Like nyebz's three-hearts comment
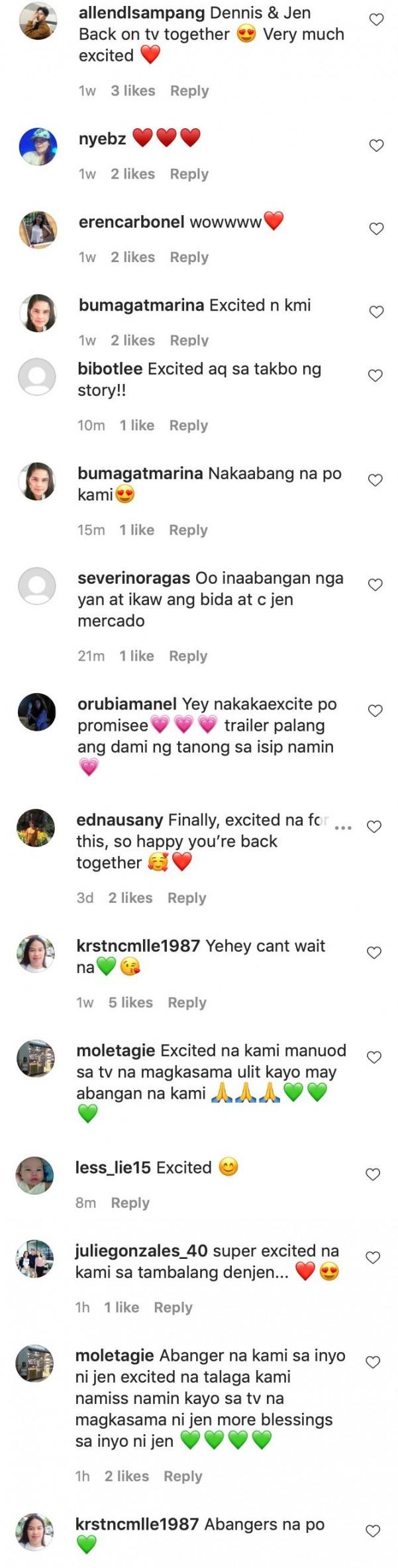 (x=376, y=145)
